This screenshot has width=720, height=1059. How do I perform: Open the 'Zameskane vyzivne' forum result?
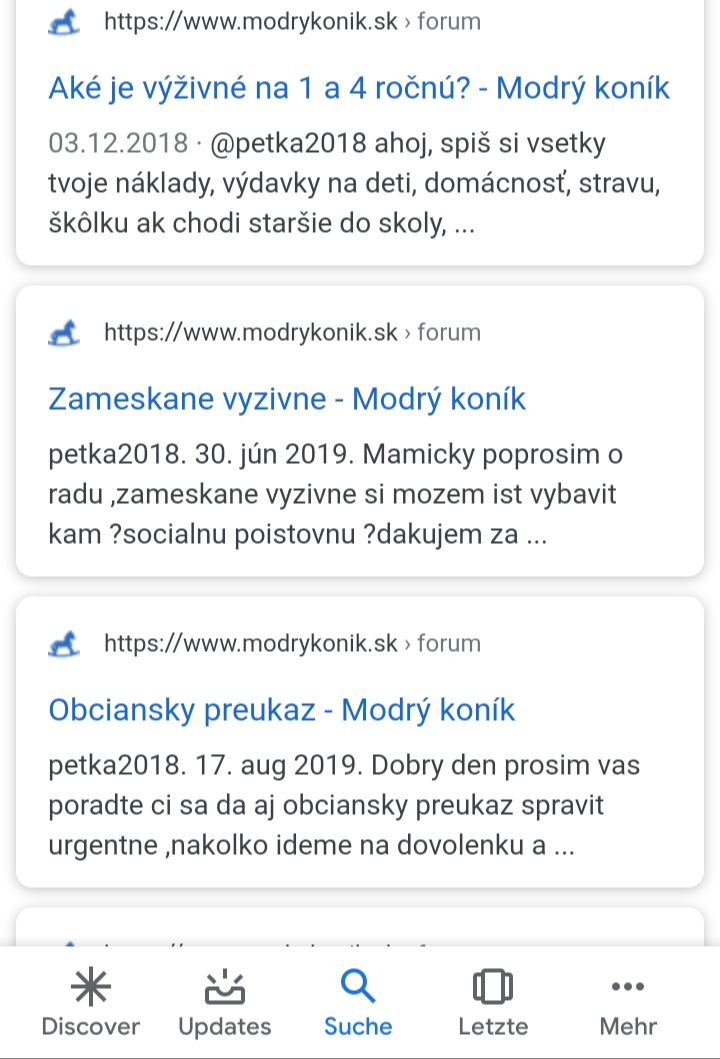tap(286, 399)
